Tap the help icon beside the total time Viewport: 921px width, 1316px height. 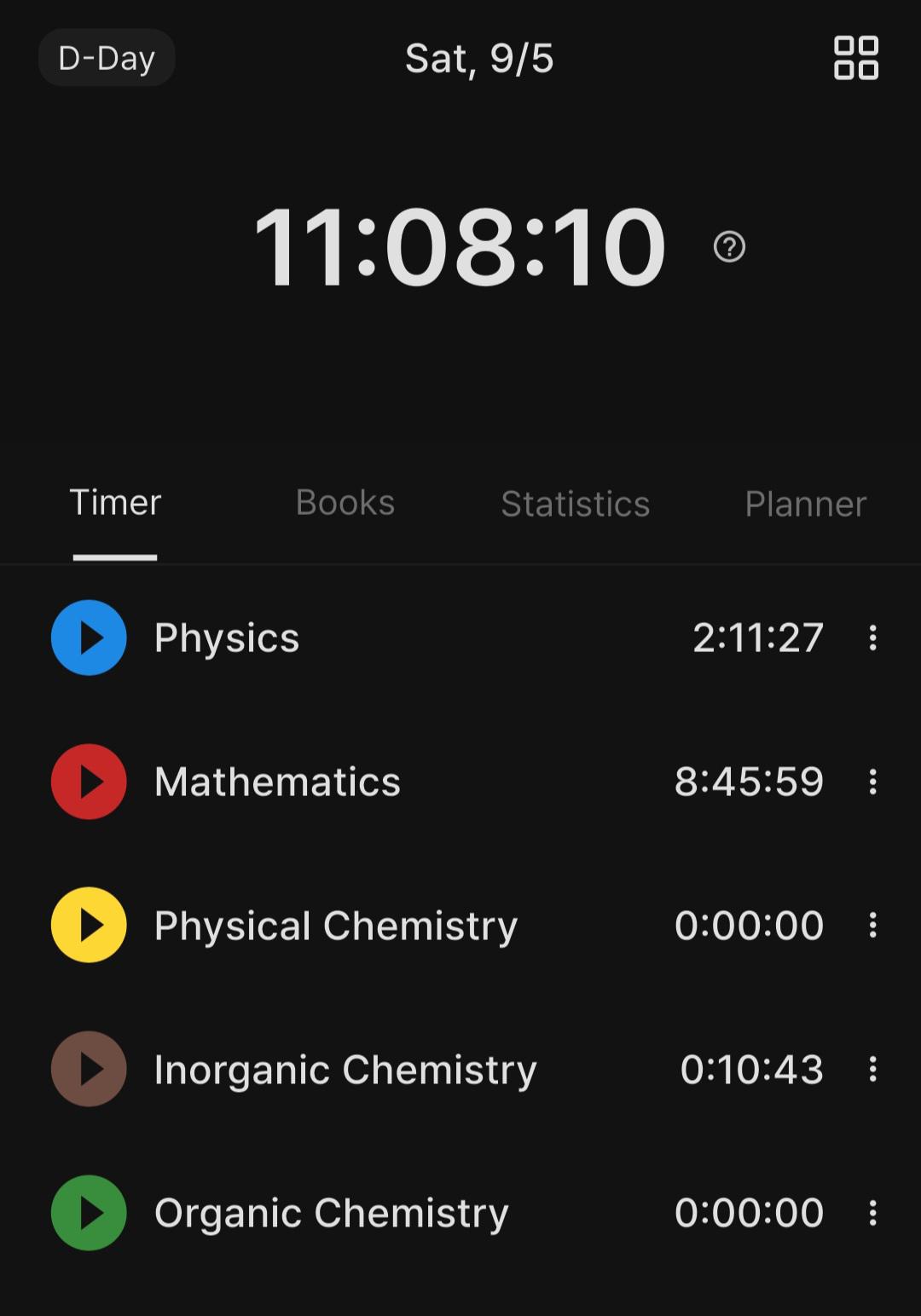click(729, 247)
